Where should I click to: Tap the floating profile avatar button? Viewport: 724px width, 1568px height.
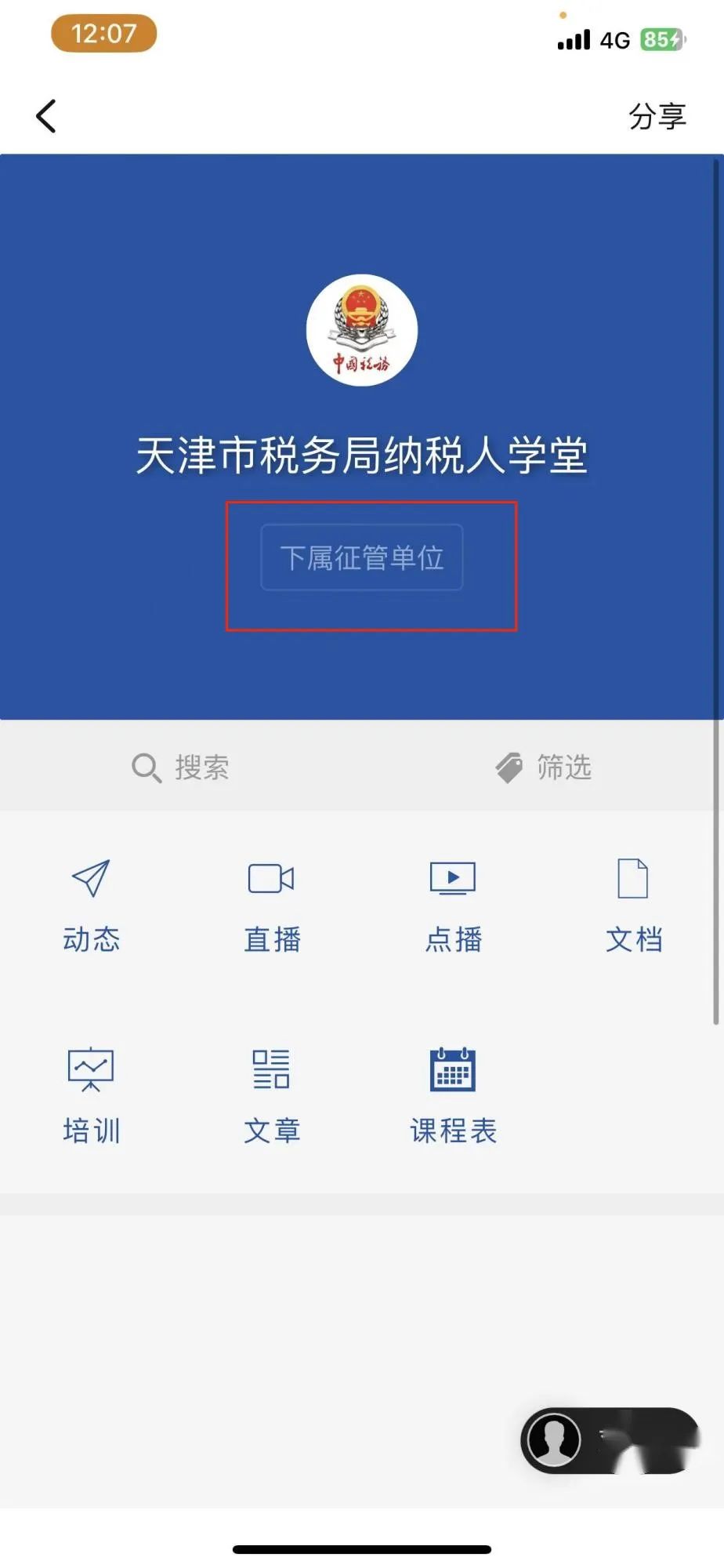(x=555, y=1439)
